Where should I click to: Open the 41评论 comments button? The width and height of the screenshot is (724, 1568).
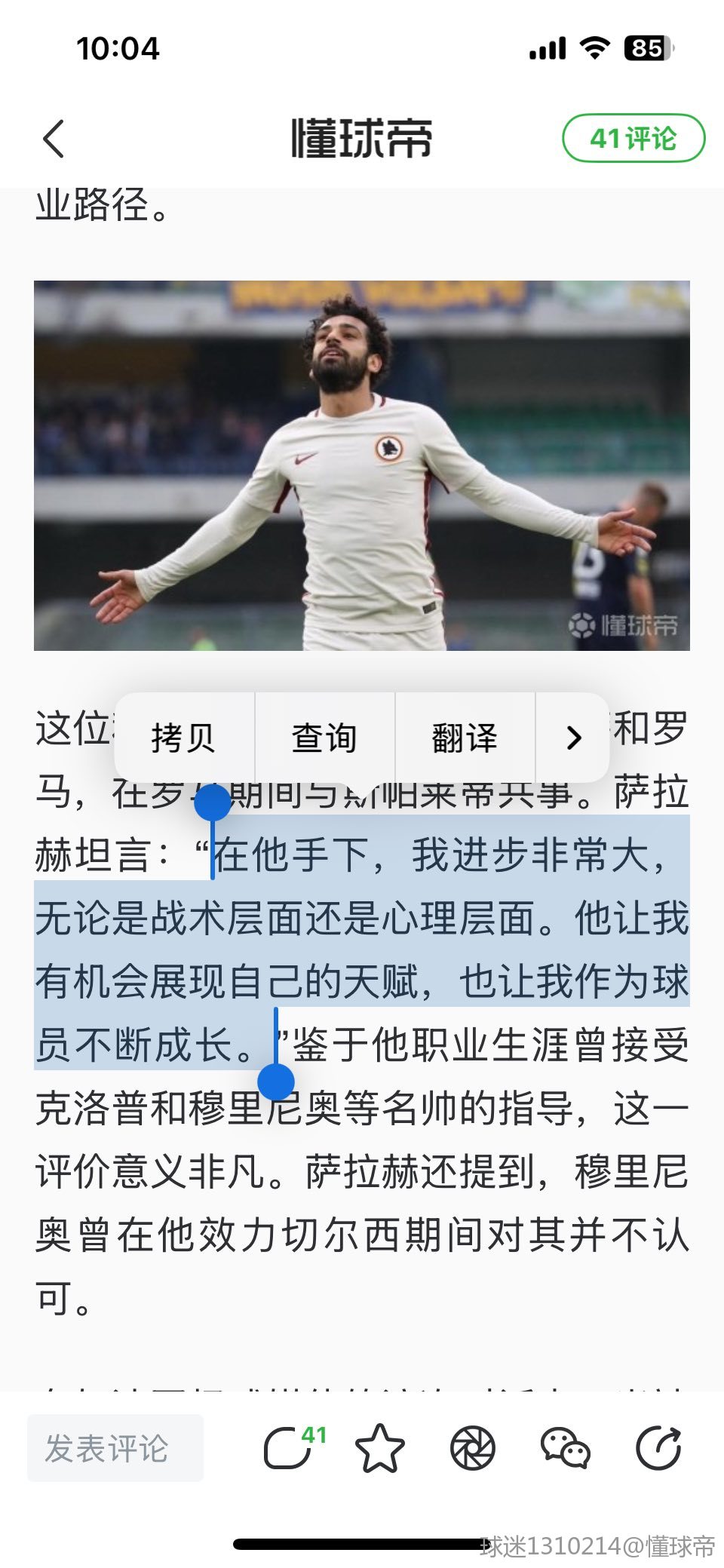coord(633,139)
